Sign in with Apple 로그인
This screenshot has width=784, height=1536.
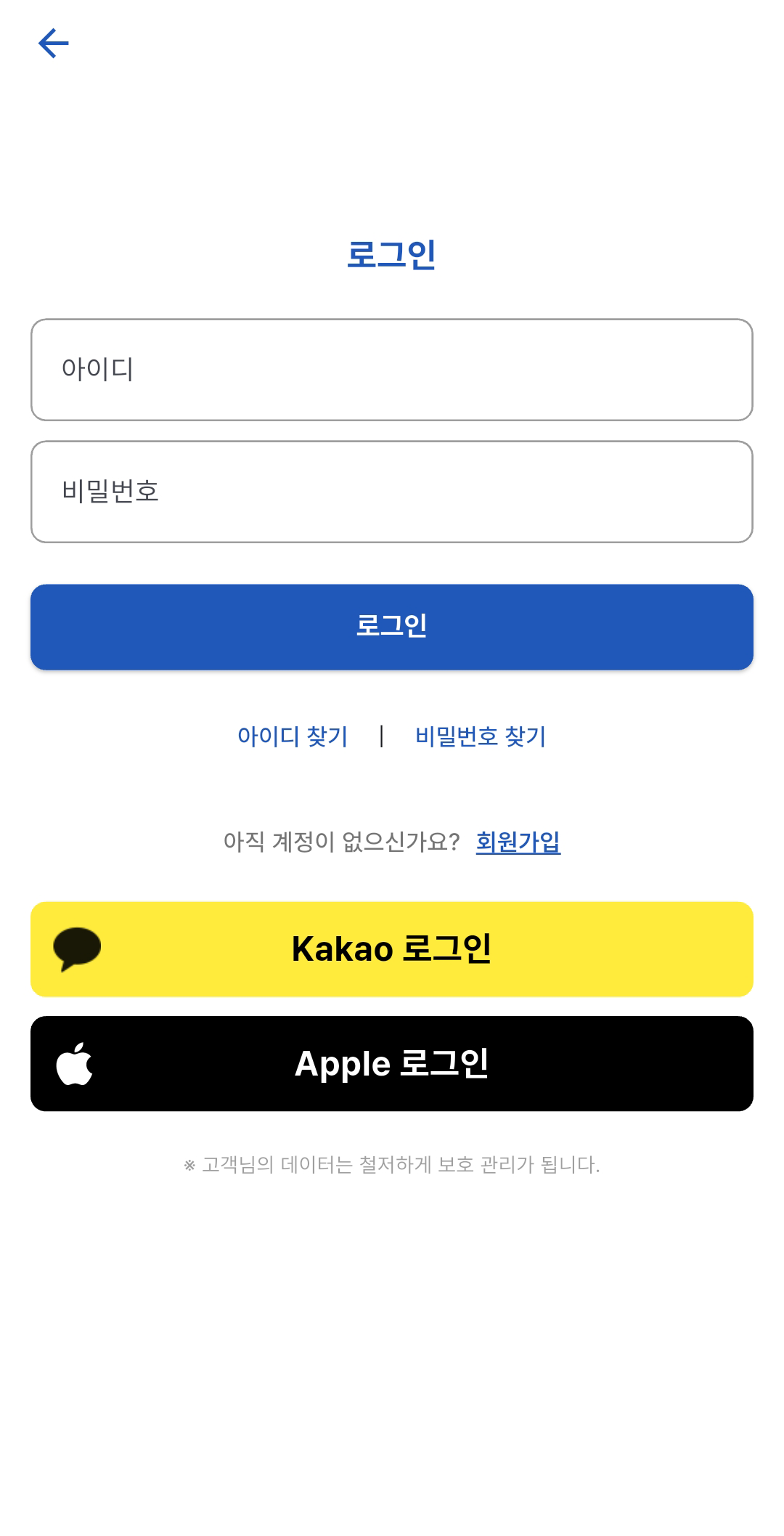pyautogui.click(x=391, y=1063)
